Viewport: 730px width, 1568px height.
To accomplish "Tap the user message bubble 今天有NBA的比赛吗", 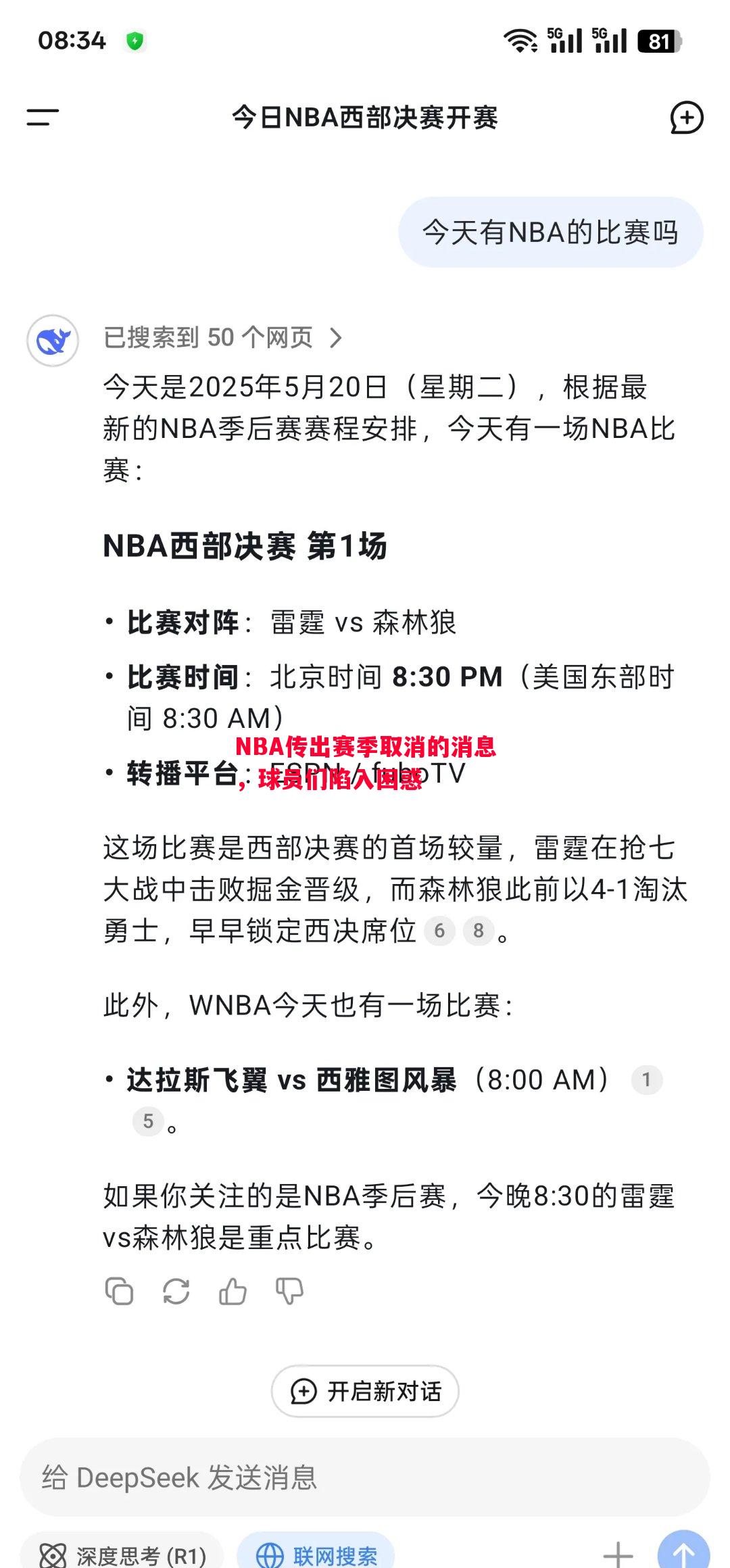I will [x=553, y=232].
